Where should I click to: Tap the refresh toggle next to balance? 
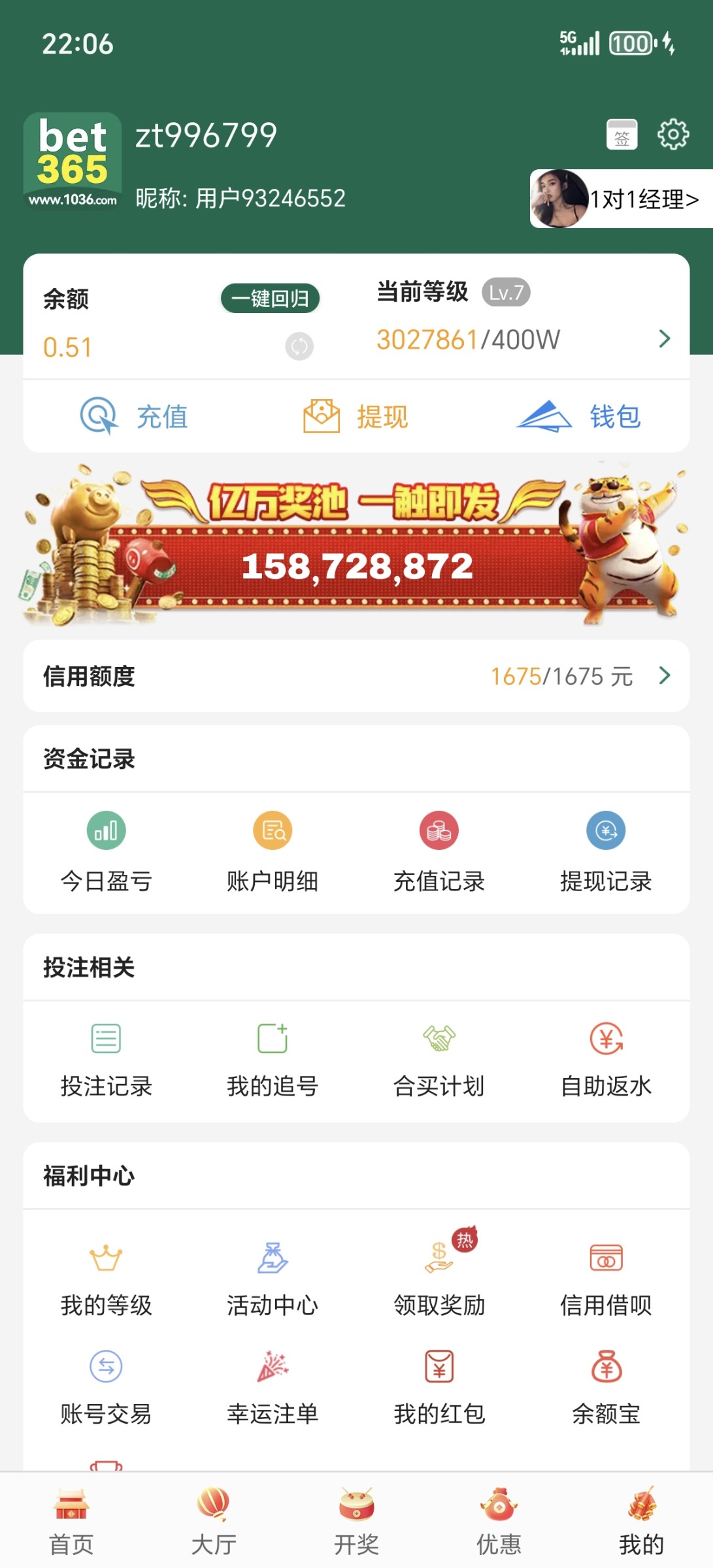tap(299, 346)
